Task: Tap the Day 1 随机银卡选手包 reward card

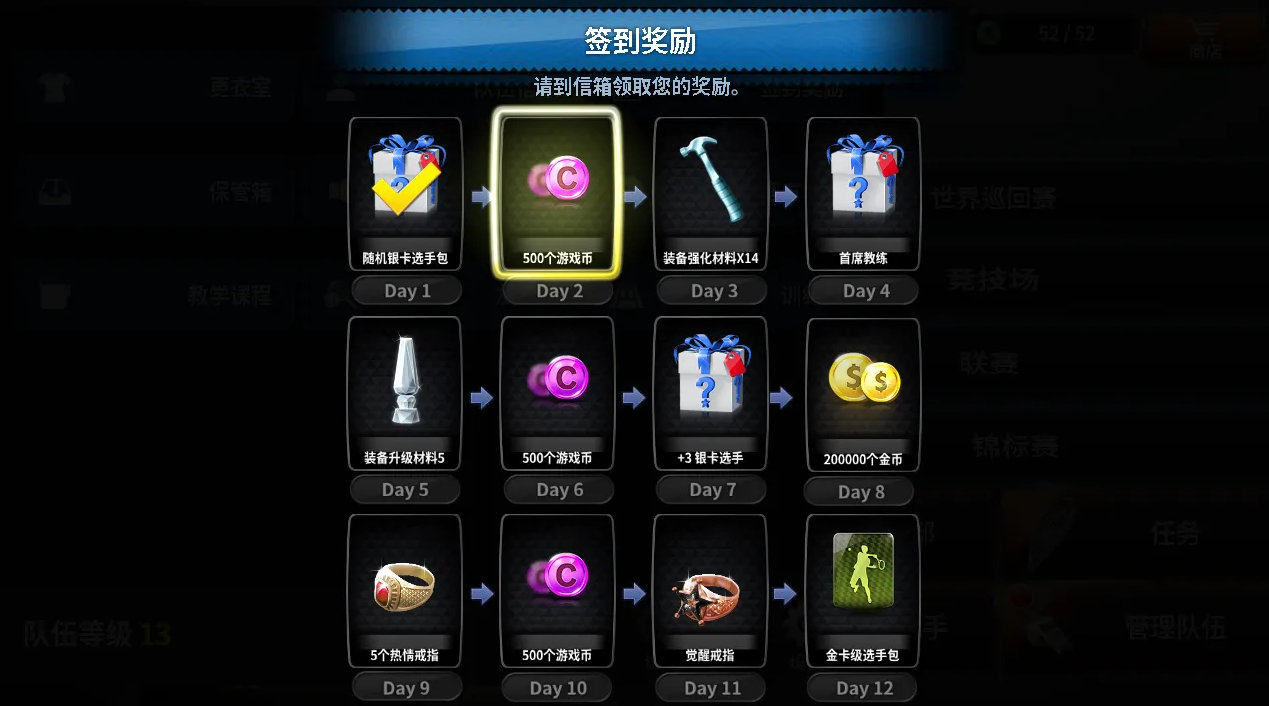Action: [x=405, y=194]
